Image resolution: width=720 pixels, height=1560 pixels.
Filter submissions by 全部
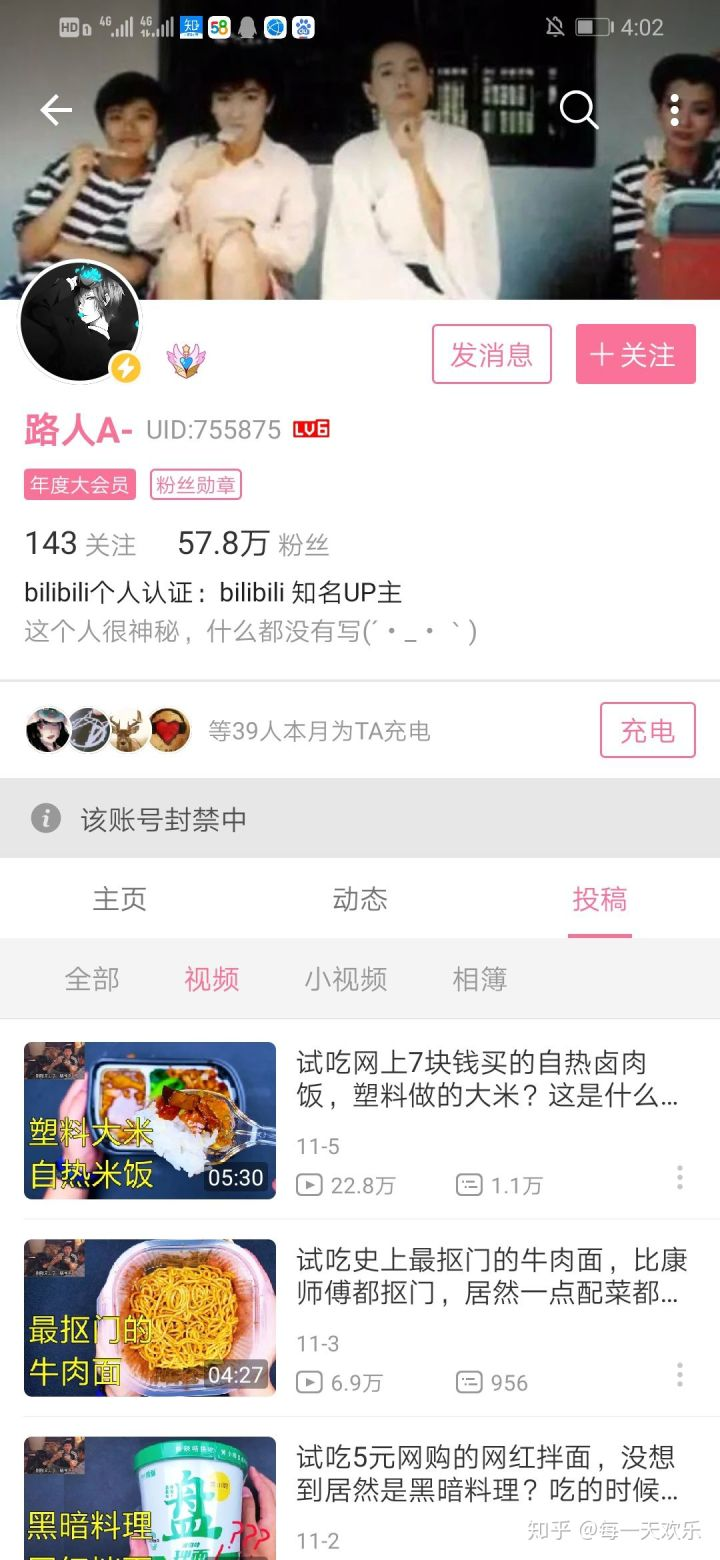click(92, 978)
